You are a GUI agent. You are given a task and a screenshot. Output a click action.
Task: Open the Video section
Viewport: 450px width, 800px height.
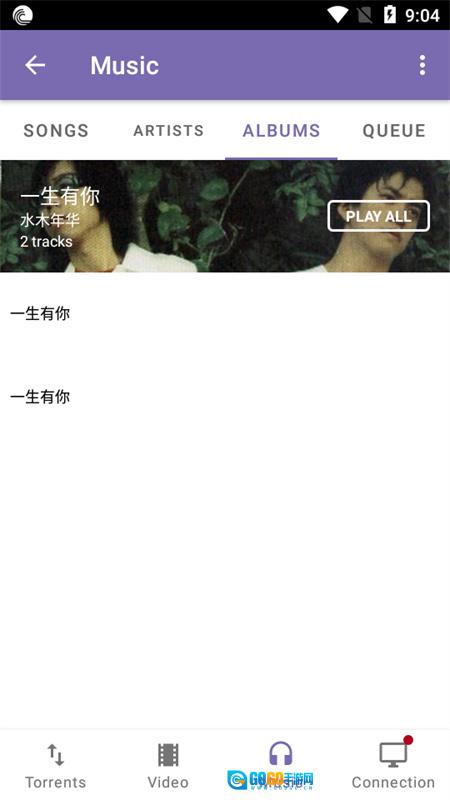point(168,765)
